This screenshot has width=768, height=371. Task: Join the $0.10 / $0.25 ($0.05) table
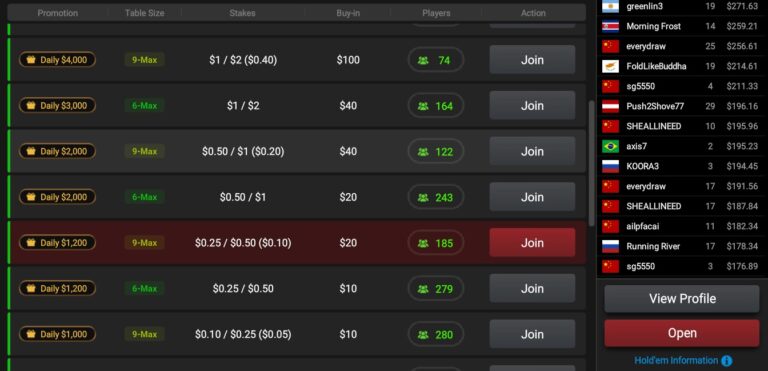[x=532, y=334]
